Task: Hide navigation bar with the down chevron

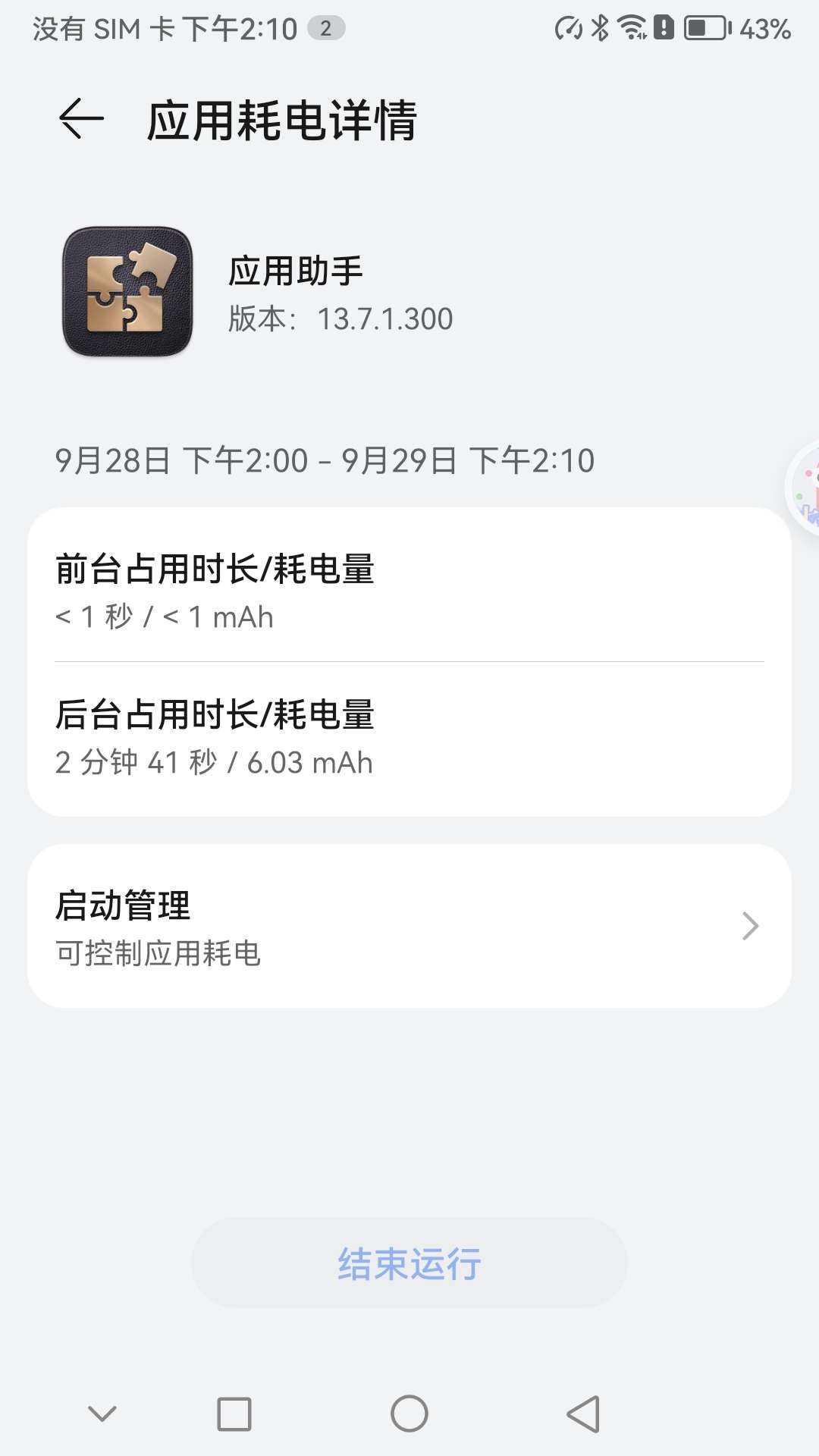Action: coord(102,1414)
